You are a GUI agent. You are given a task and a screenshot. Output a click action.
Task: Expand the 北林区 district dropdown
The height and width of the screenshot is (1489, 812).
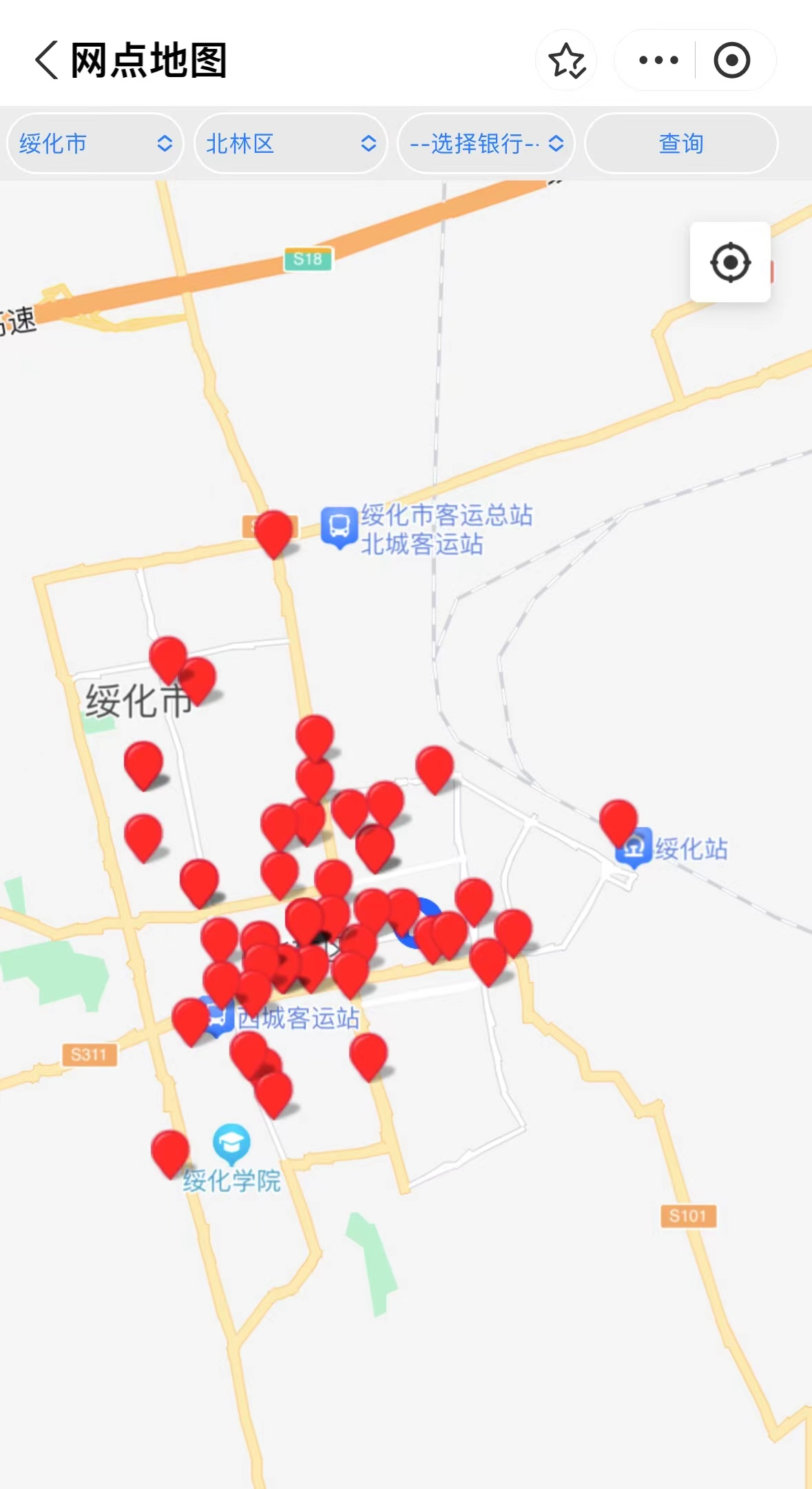[x=291, y=144]
